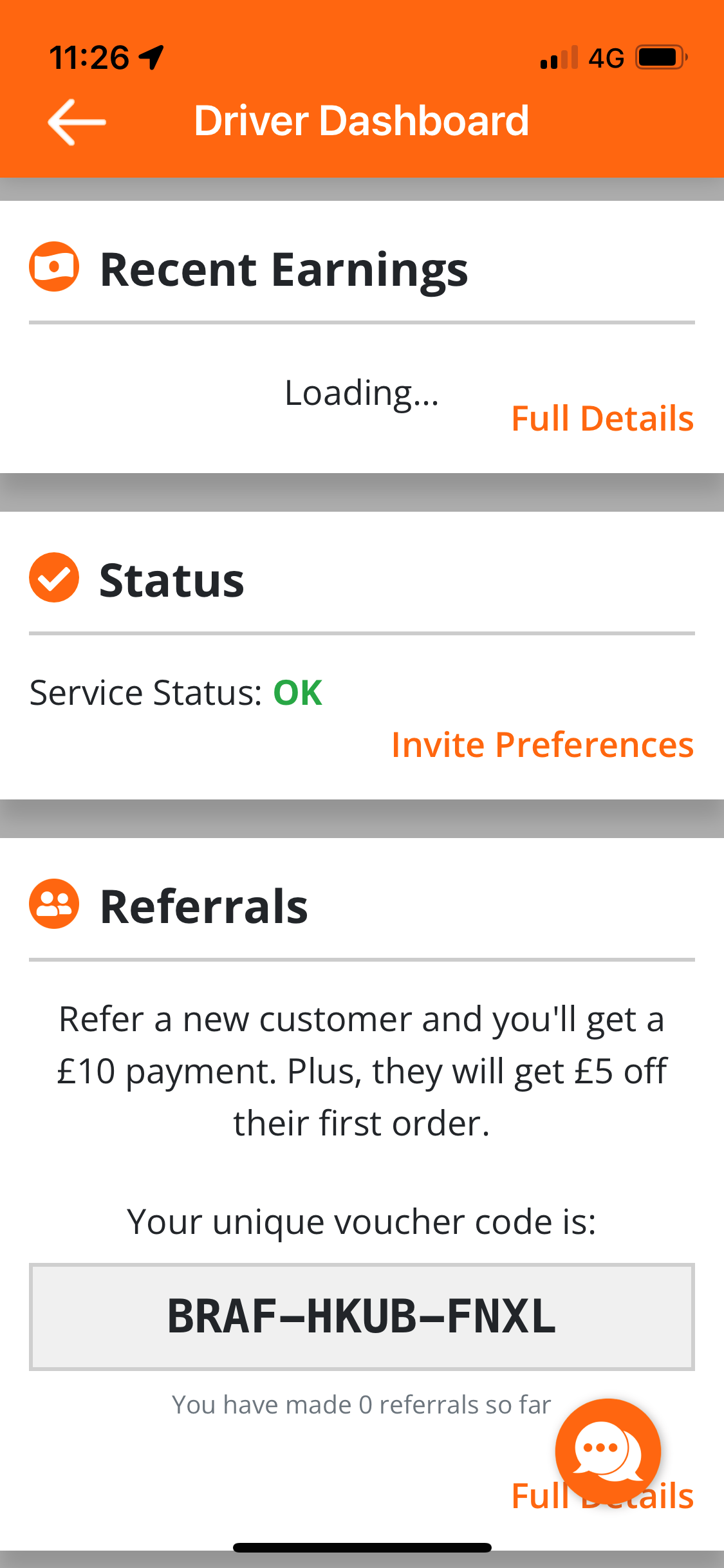Go back from Driver Dashboard
724x1568 pixels.
point(77,122)
